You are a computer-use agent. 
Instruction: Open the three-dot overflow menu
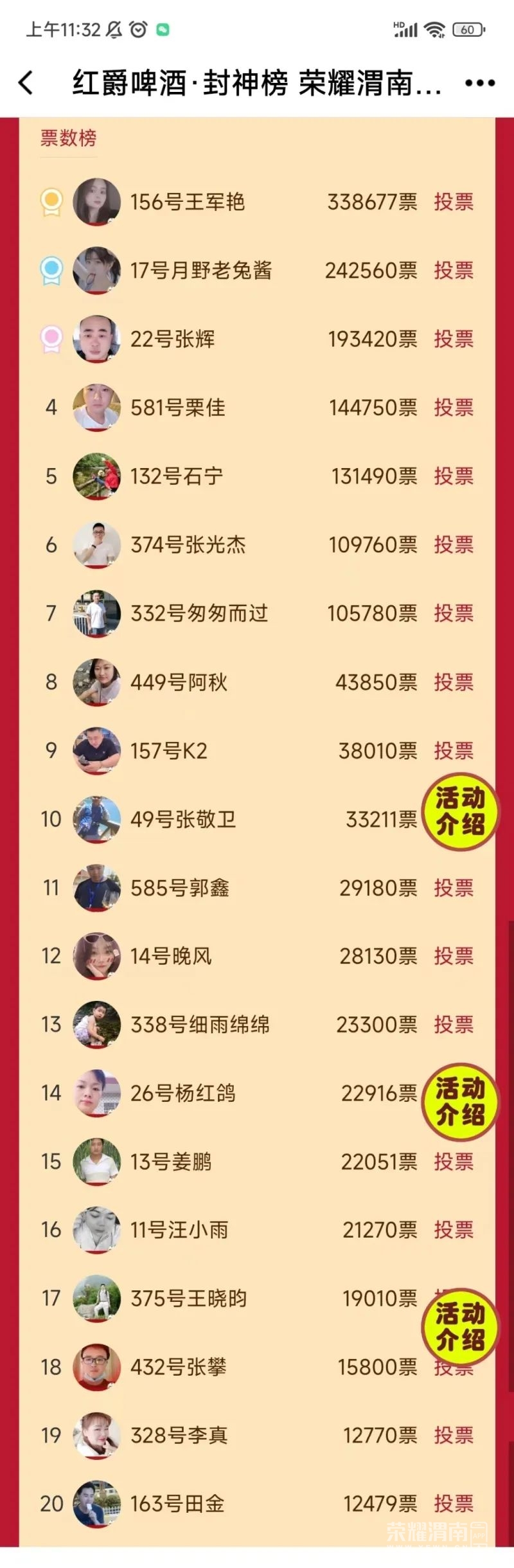click(479, 83)
